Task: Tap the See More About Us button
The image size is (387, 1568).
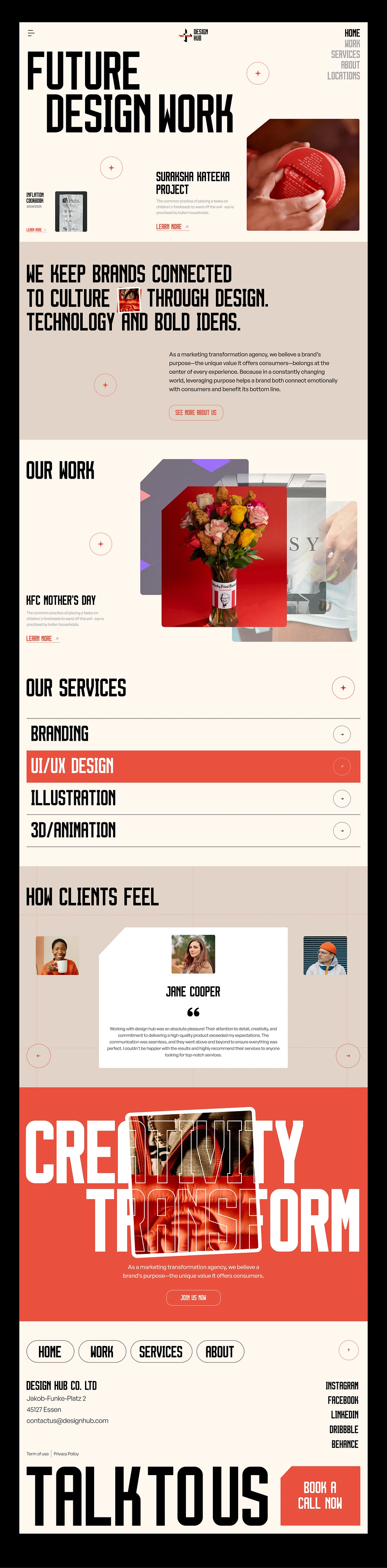Action: pos(196,413)
